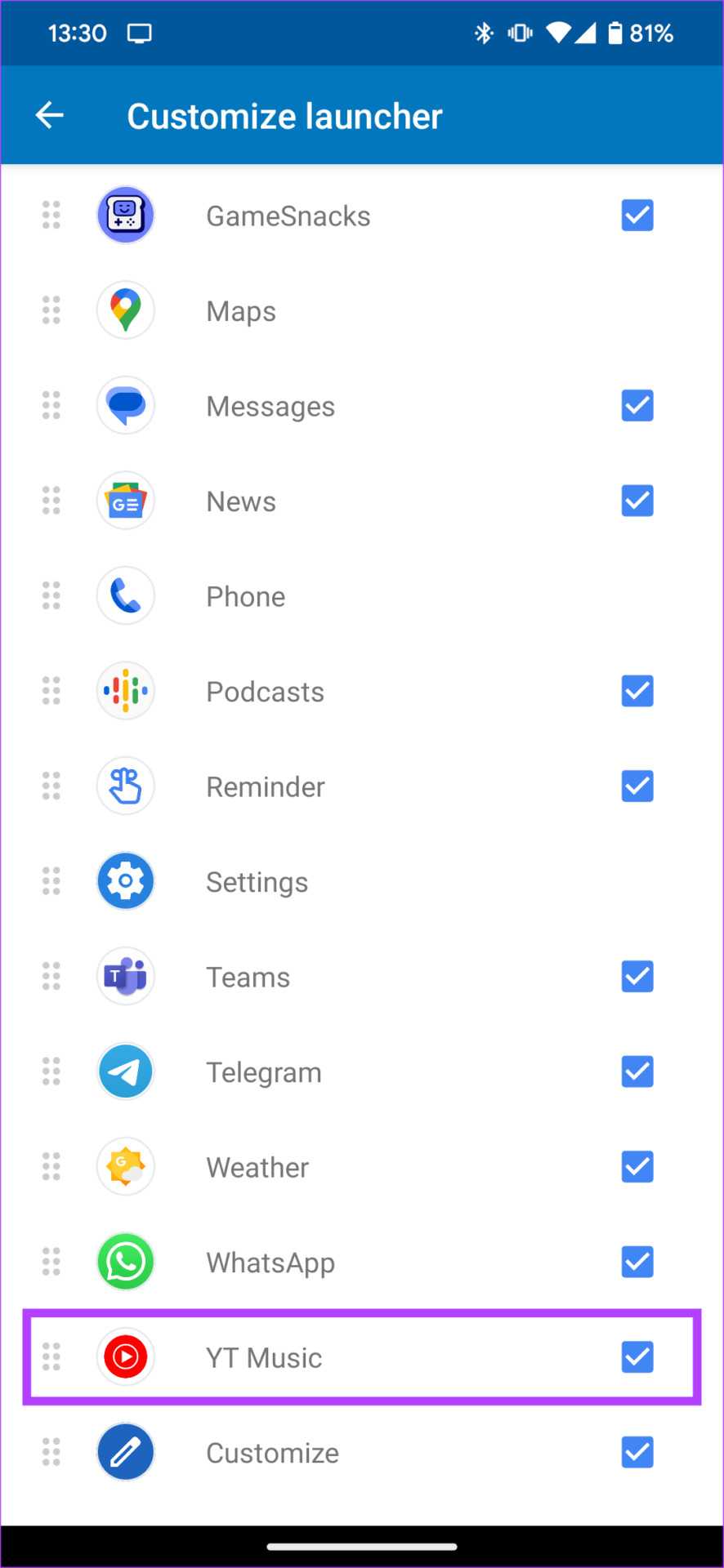Image resolution: width=724 pixels, height=1568 pixels.
Task: Toggle the Reminder checkbox off
Action: tap(637, 786)
